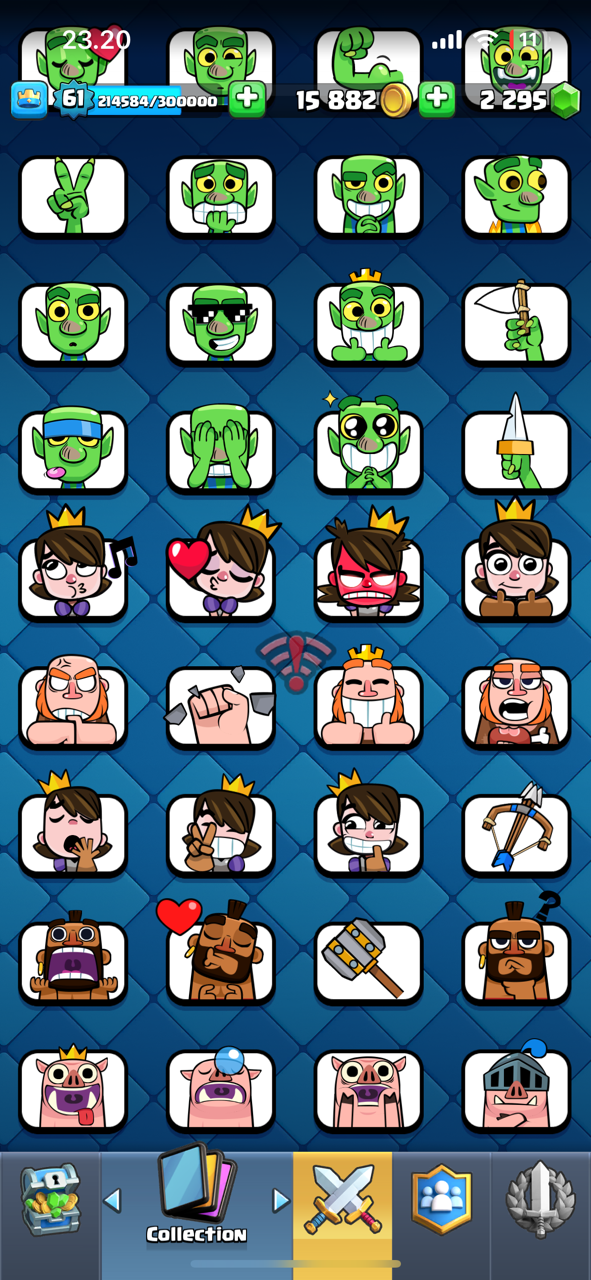The image size is (591, 1280).
Task: Switch to the Battle crossed-swords tab
Action: [x=343, y=1201]
